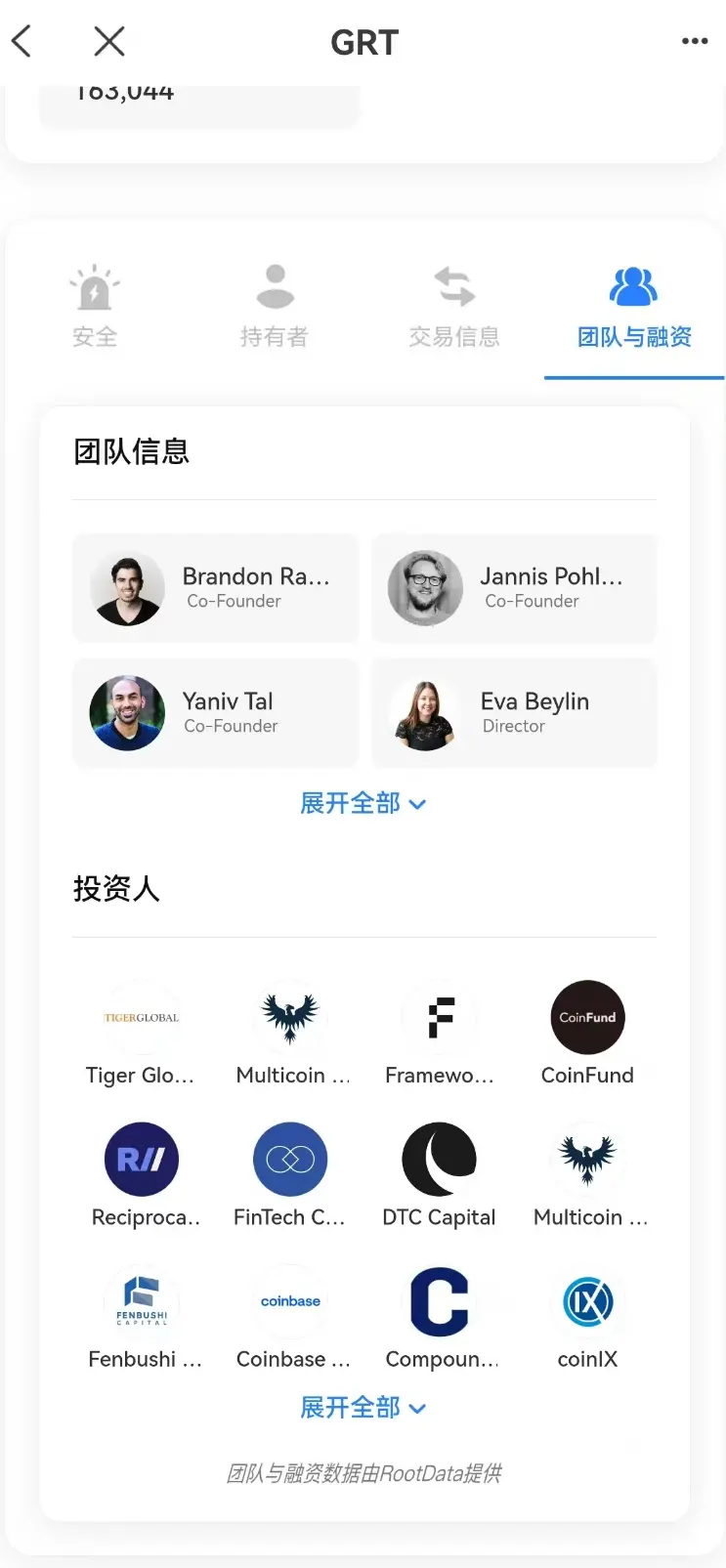
Task: Open the Coinbase investor logo
Action: [289, 1300]
